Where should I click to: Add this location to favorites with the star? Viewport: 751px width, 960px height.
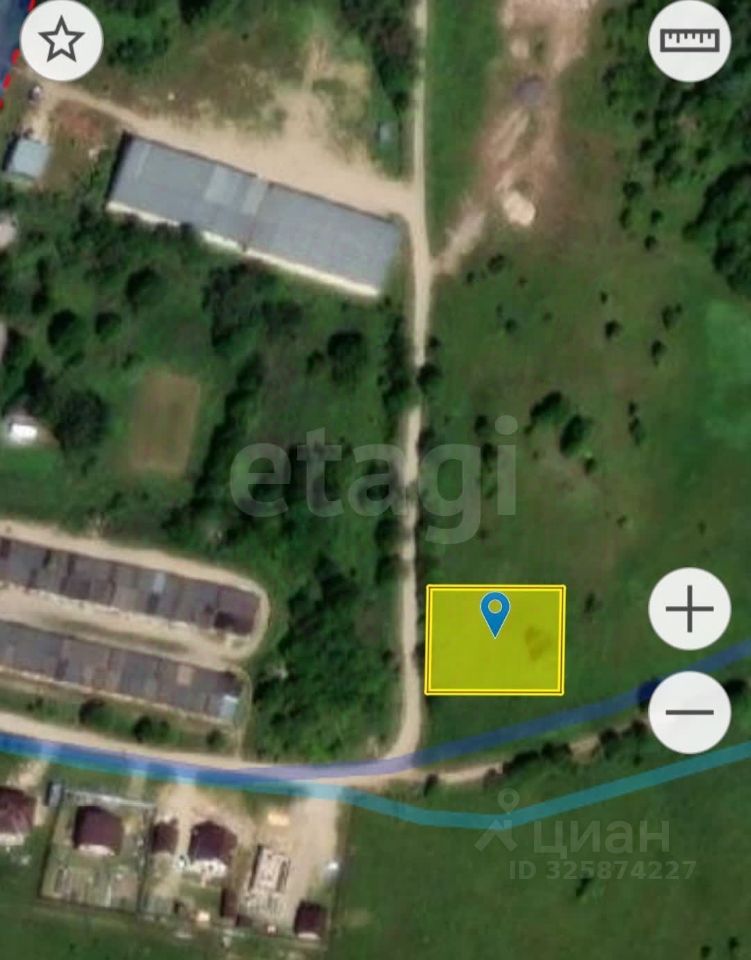click(61, 41)
